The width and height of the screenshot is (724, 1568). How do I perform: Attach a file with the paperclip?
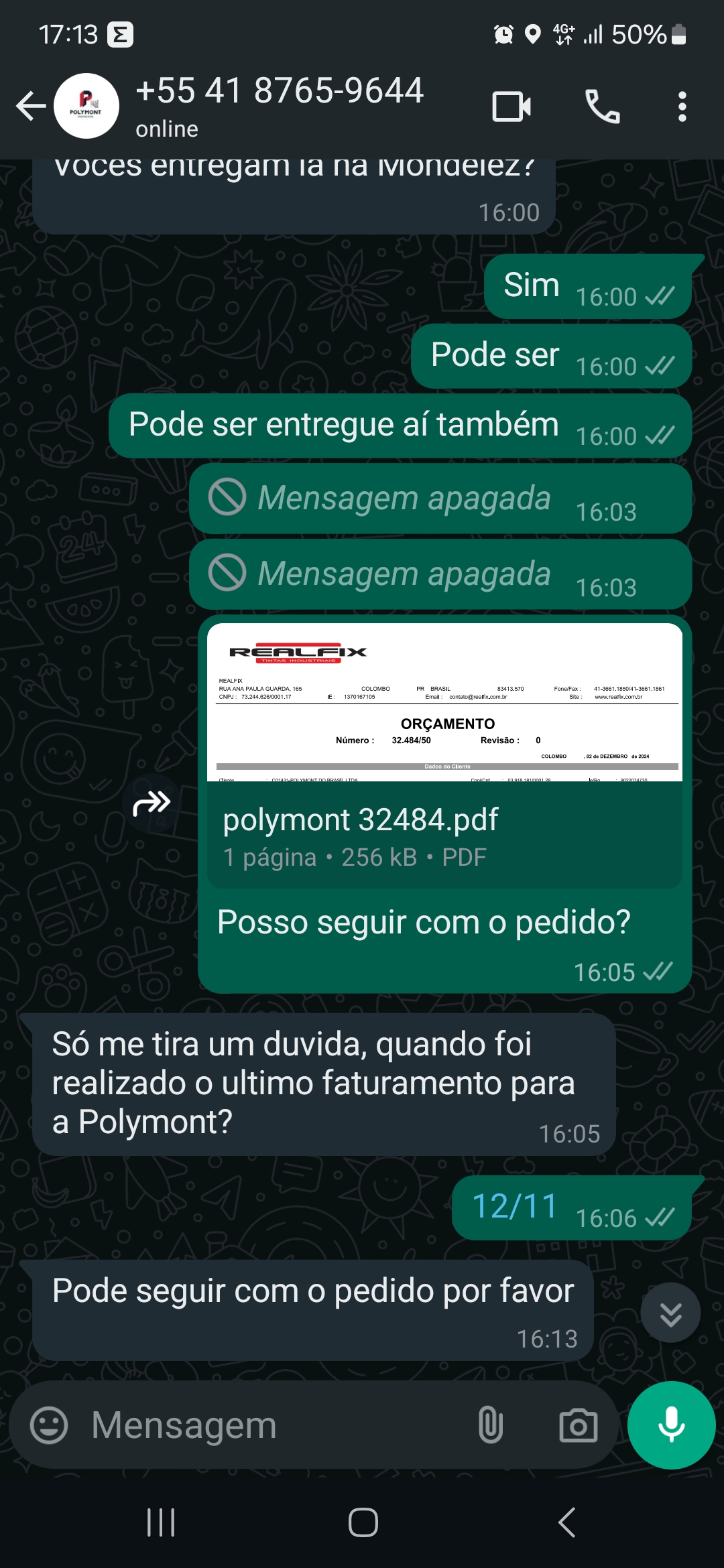point(490,1425)
